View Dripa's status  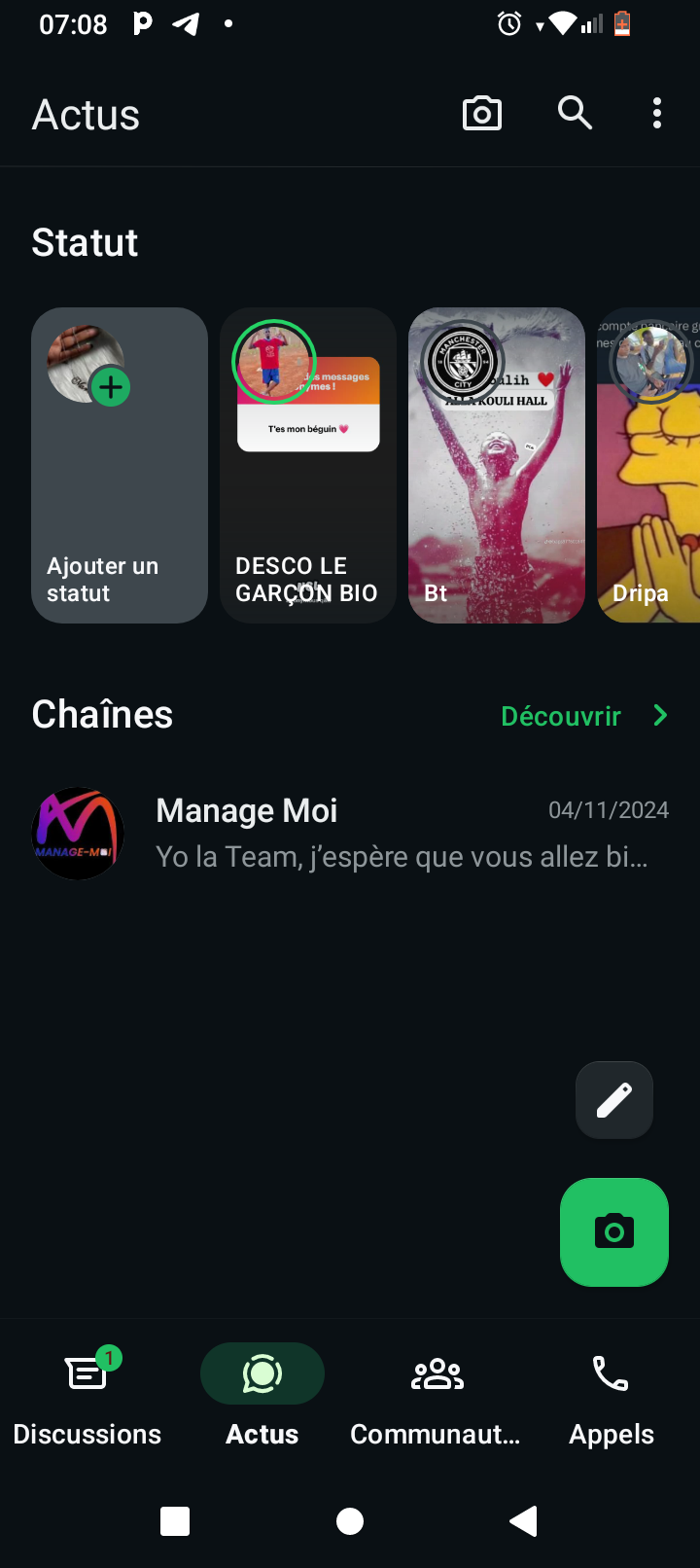[649, 465]
